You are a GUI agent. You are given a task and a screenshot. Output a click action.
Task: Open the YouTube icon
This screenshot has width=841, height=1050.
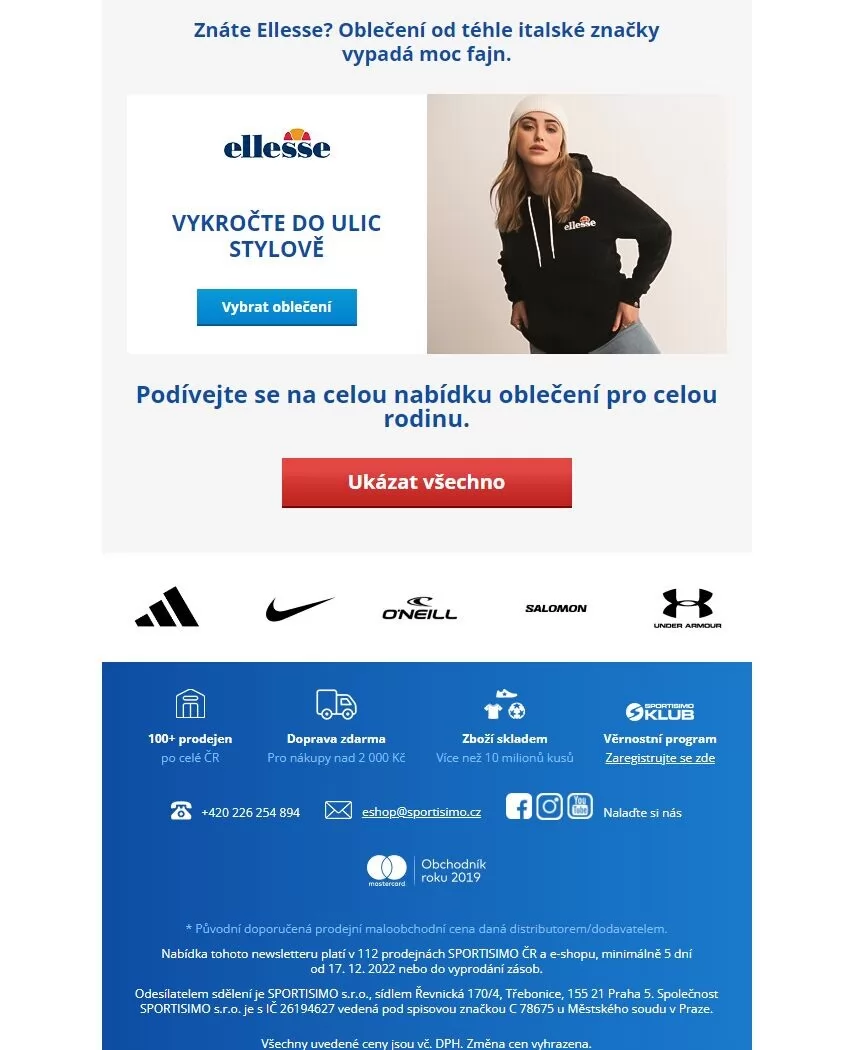[x=580, y=806]
